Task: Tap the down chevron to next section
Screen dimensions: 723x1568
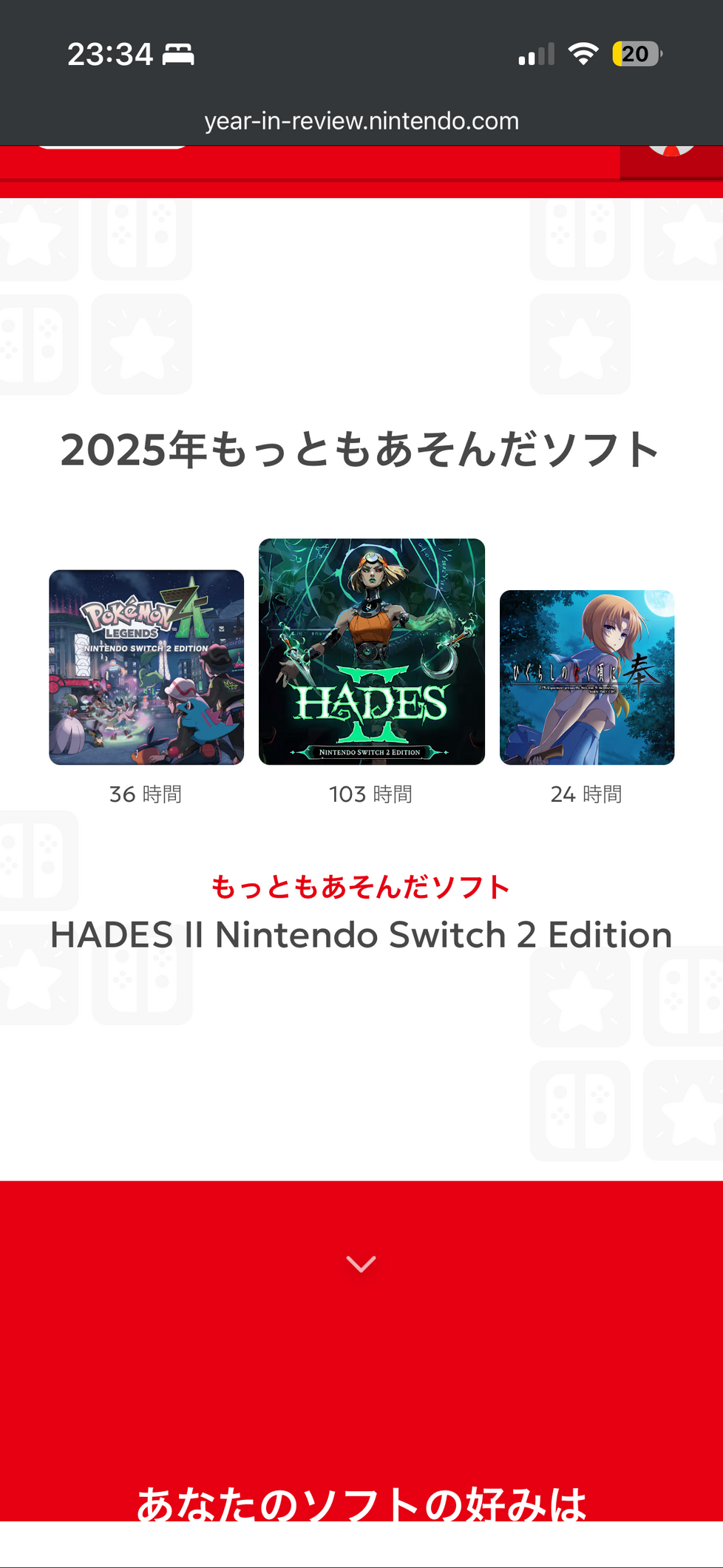Action: (361, 1264)
